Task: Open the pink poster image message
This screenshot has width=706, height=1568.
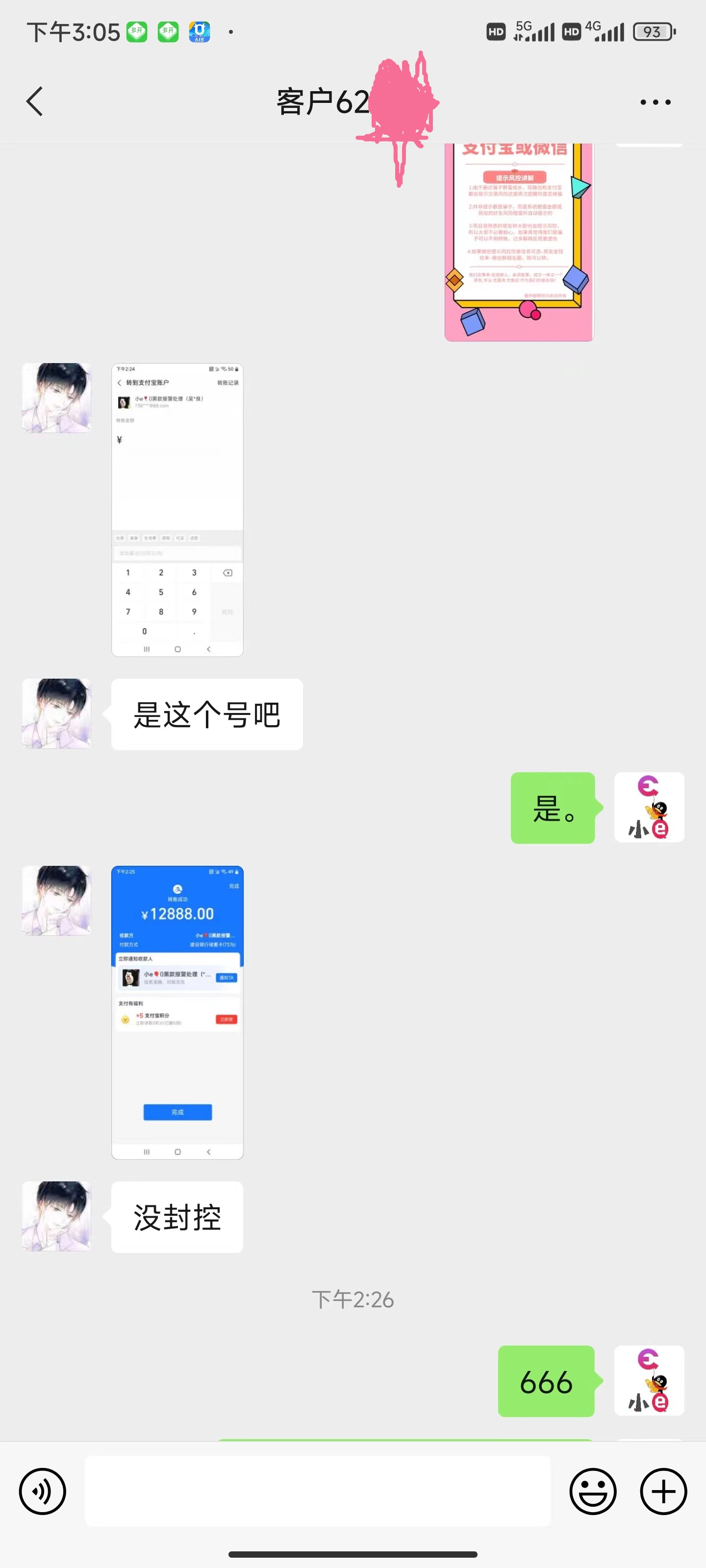Action: pyautogui.click(x=518, y=242)
